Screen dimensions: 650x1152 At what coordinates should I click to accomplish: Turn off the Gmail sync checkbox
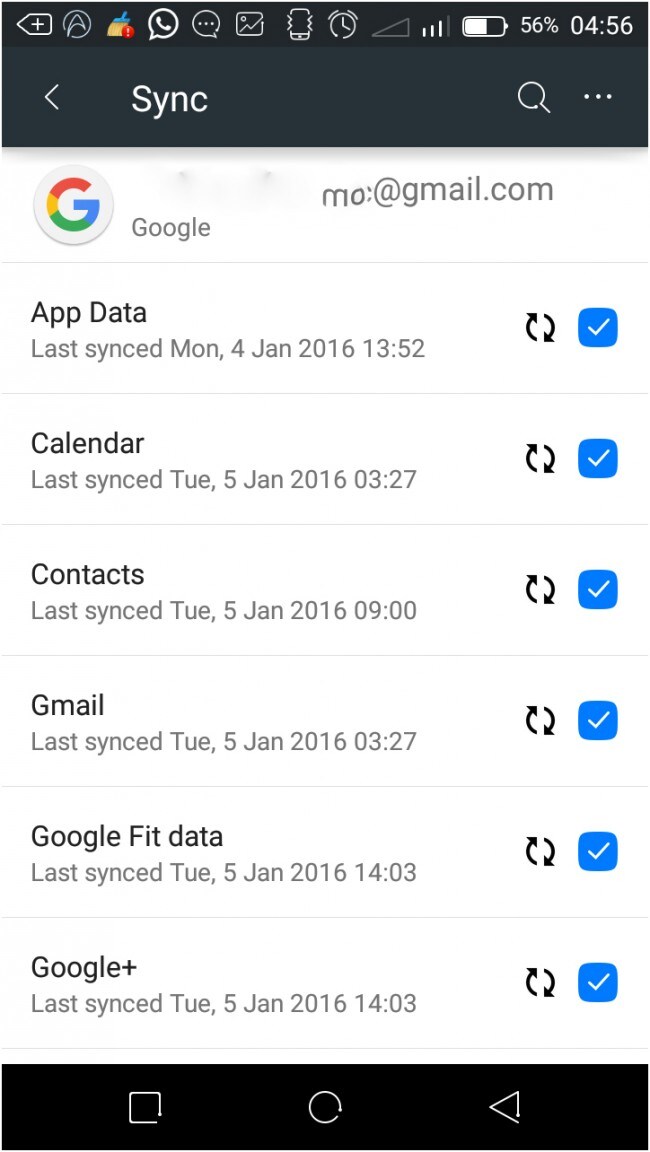point(598,721)
